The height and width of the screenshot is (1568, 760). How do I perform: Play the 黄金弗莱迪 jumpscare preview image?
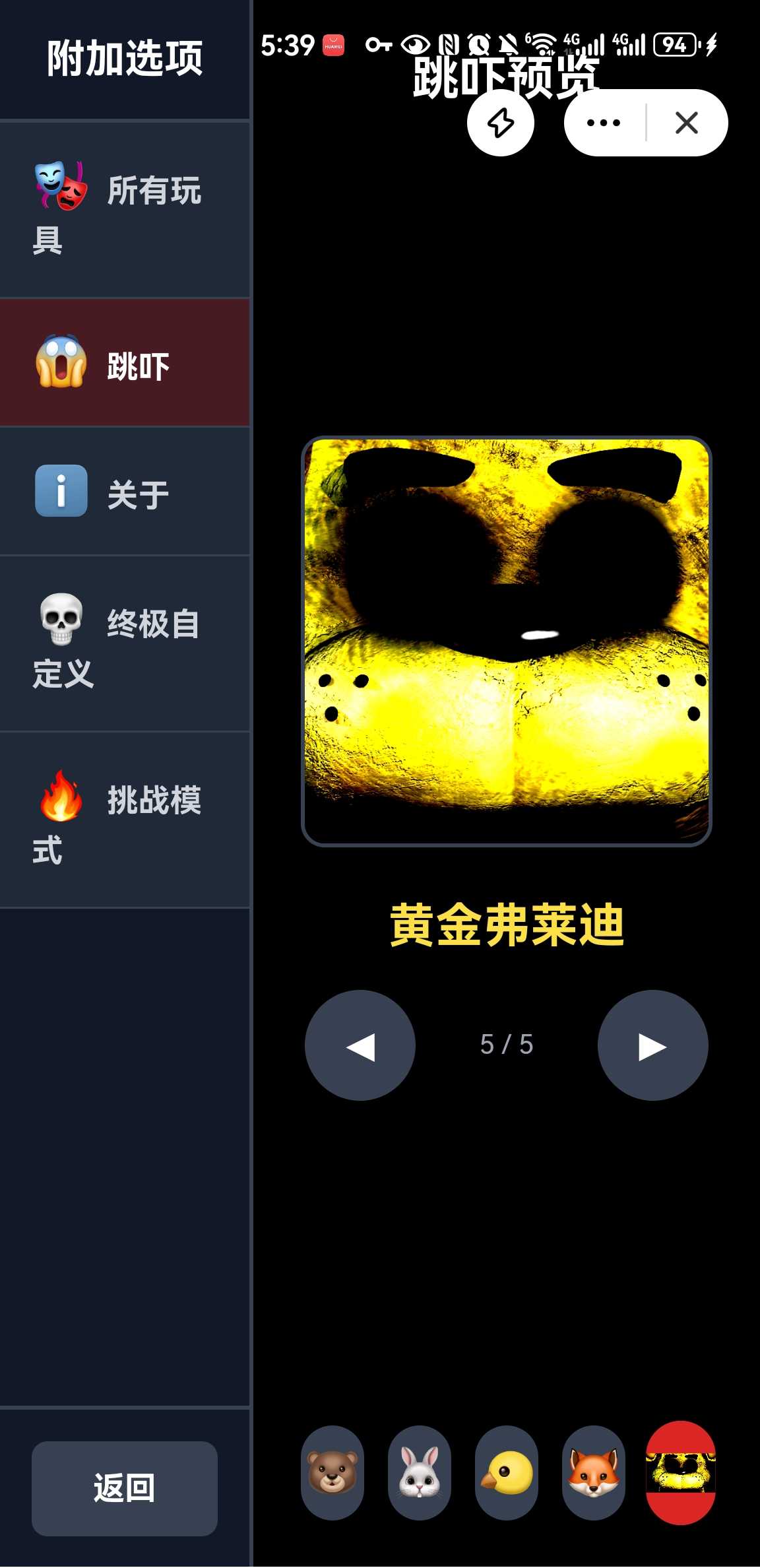(x=507, y=641)
